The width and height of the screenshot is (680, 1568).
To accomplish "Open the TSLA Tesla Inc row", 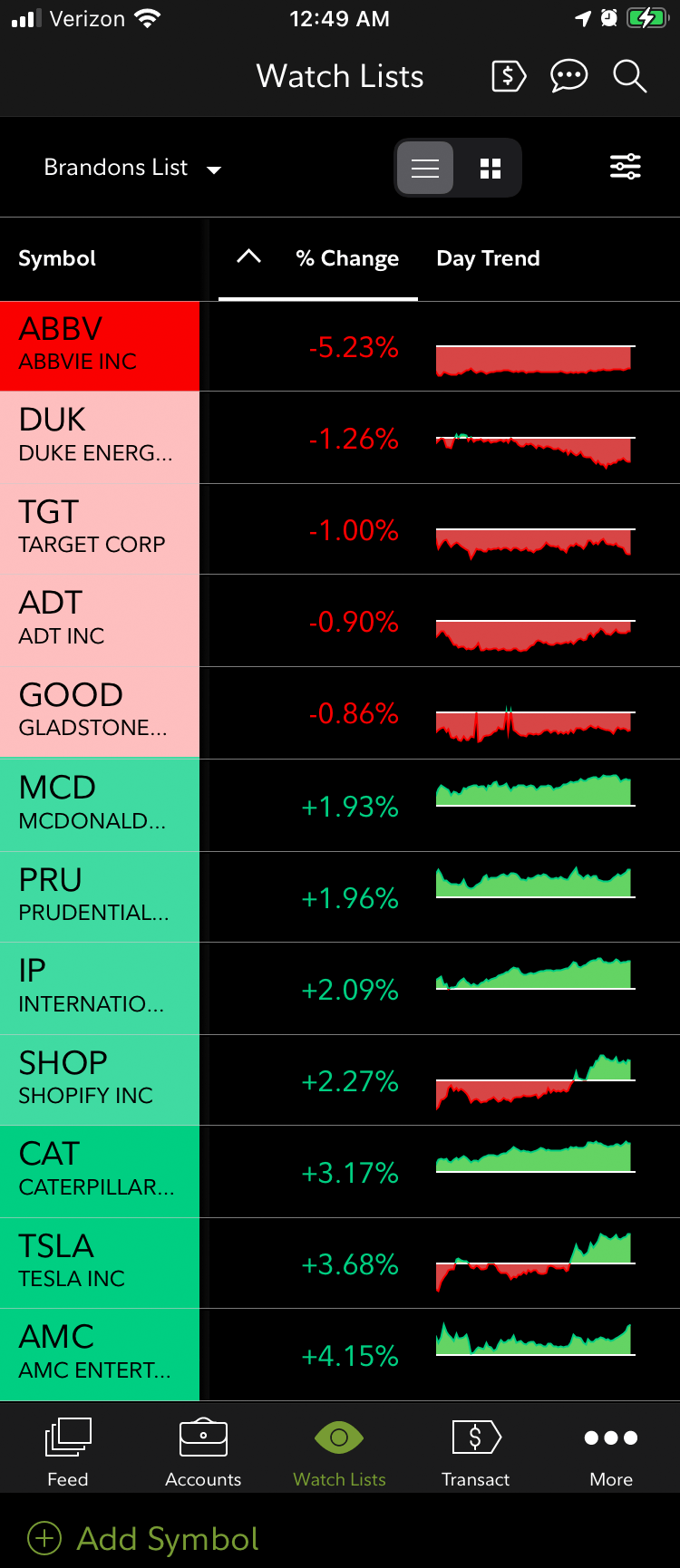I will tap(100, 1263).
